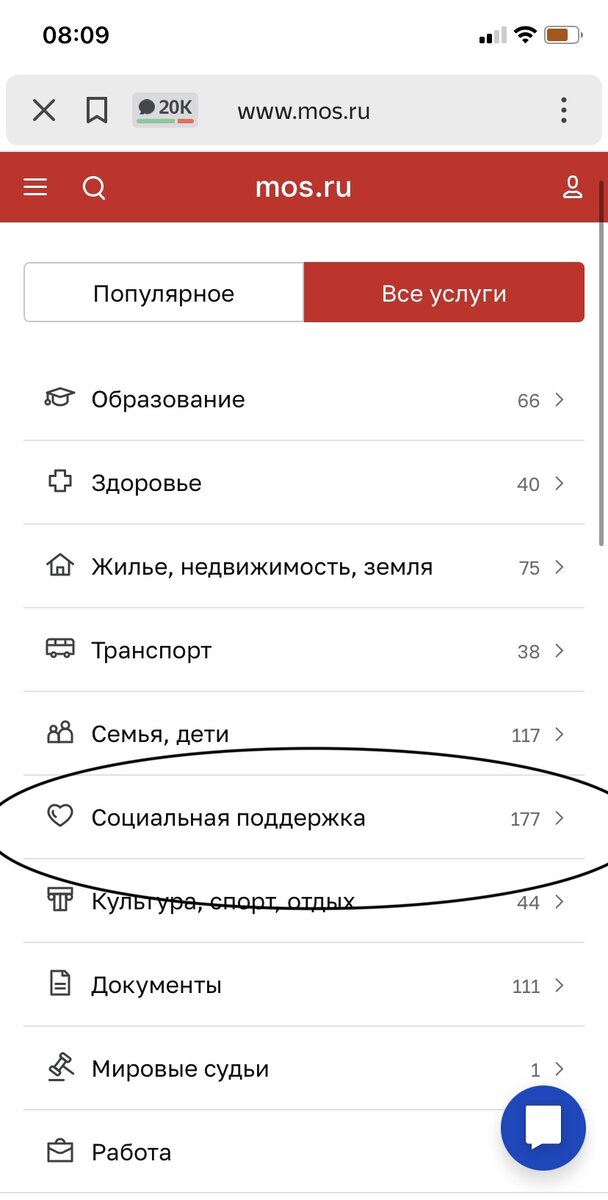Viewport: 608px width, 1200px height.
Task: Open site search on mos.ru
Action: pyautogui.click(x=94, y=187)
